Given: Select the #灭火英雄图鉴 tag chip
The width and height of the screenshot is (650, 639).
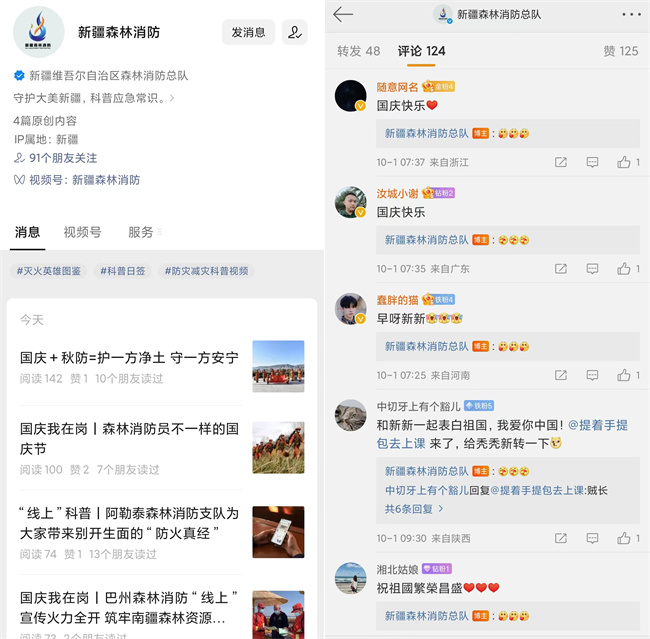Looking at the screenshot, I should [x=49, y=271].
